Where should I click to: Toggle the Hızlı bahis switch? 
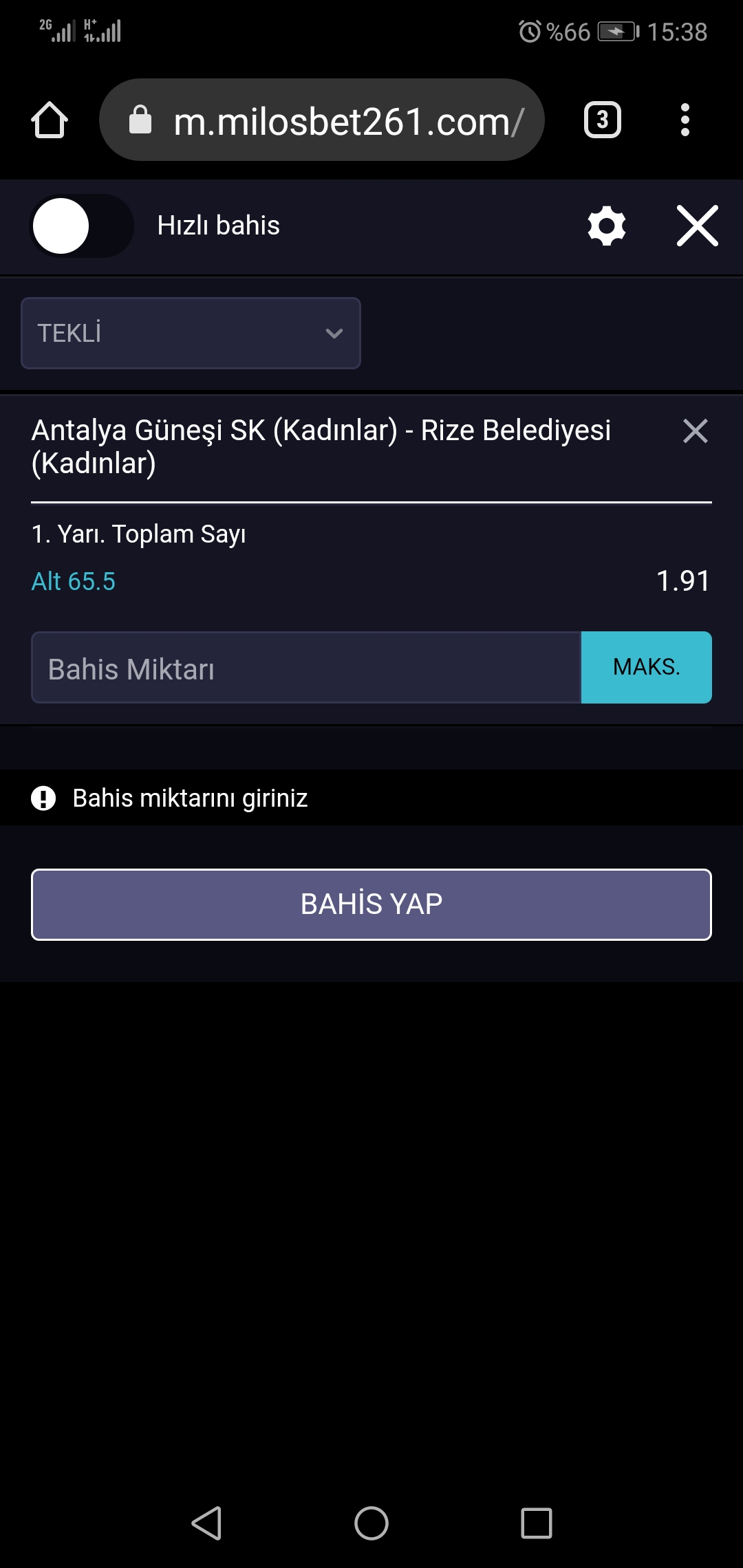pyautogui.click(x=82, y=226)
